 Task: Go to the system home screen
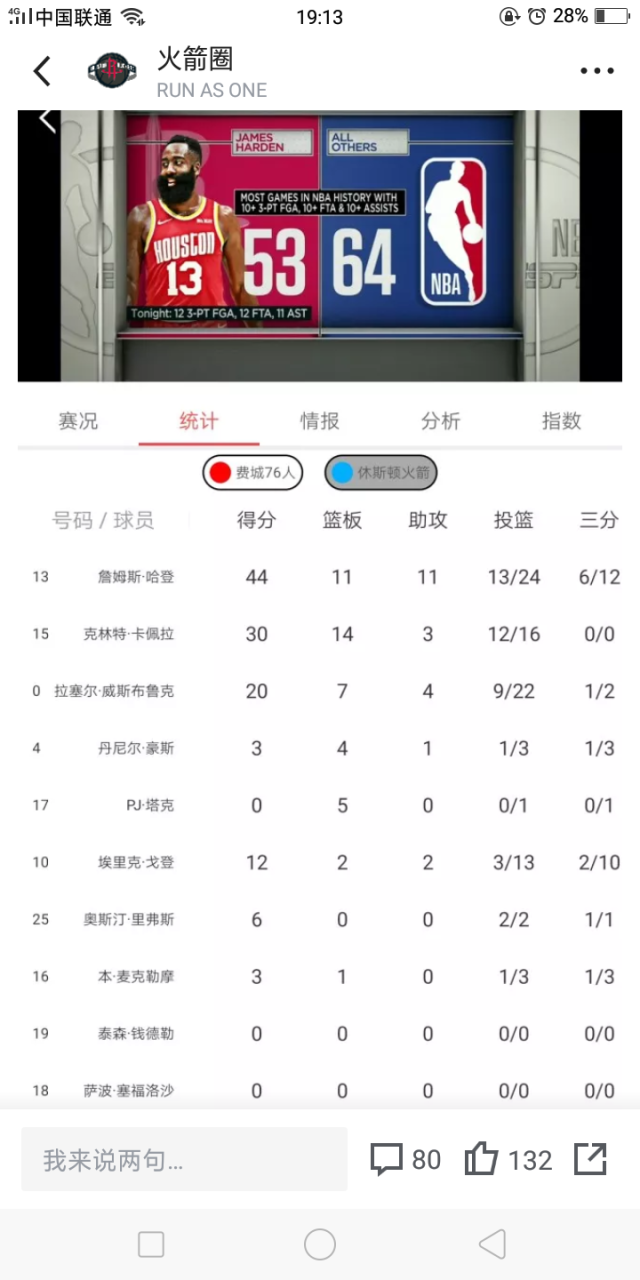320,1244
